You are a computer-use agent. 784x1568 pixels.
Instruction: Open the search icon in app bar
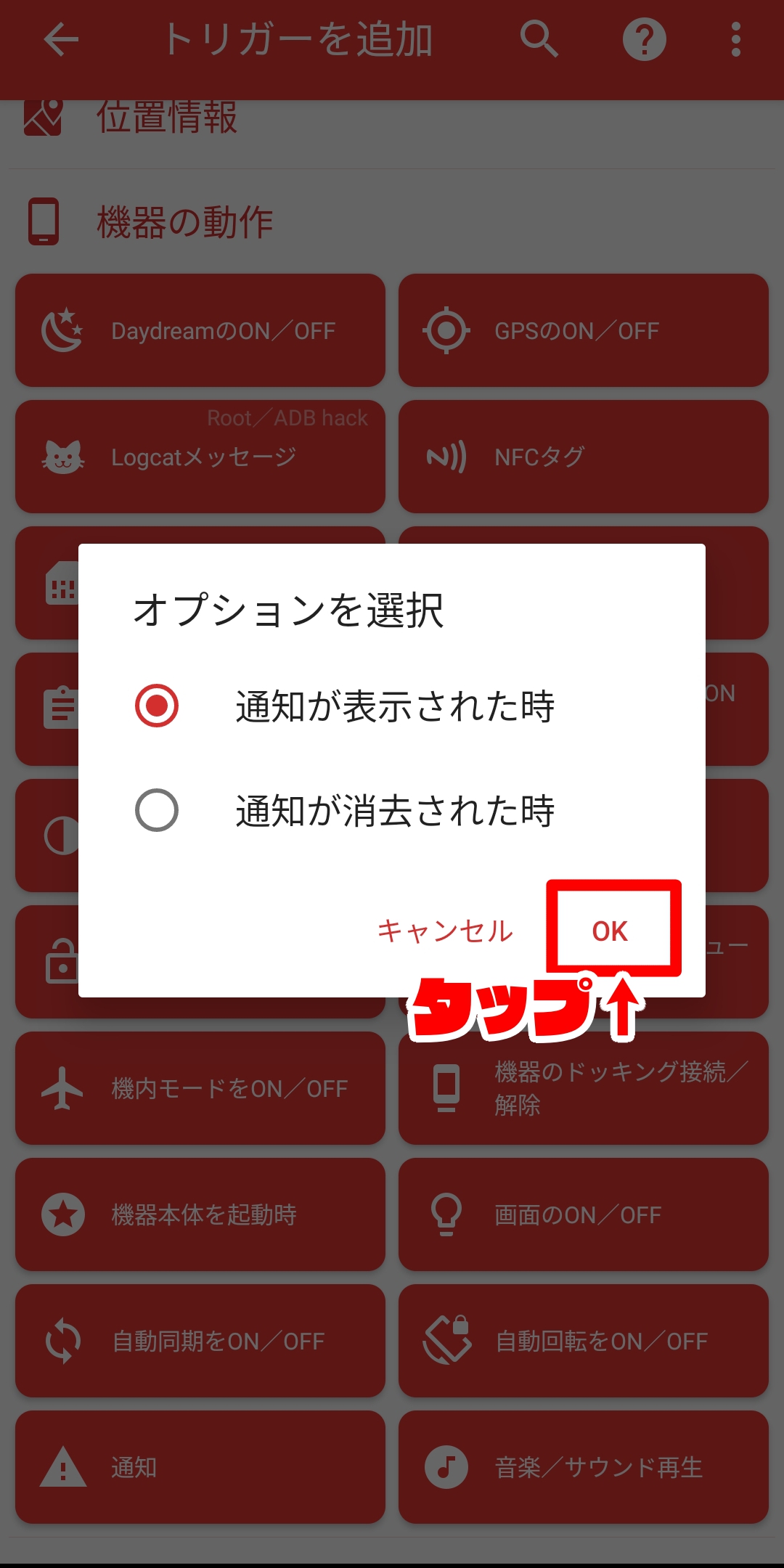click(x=539, y=39)
